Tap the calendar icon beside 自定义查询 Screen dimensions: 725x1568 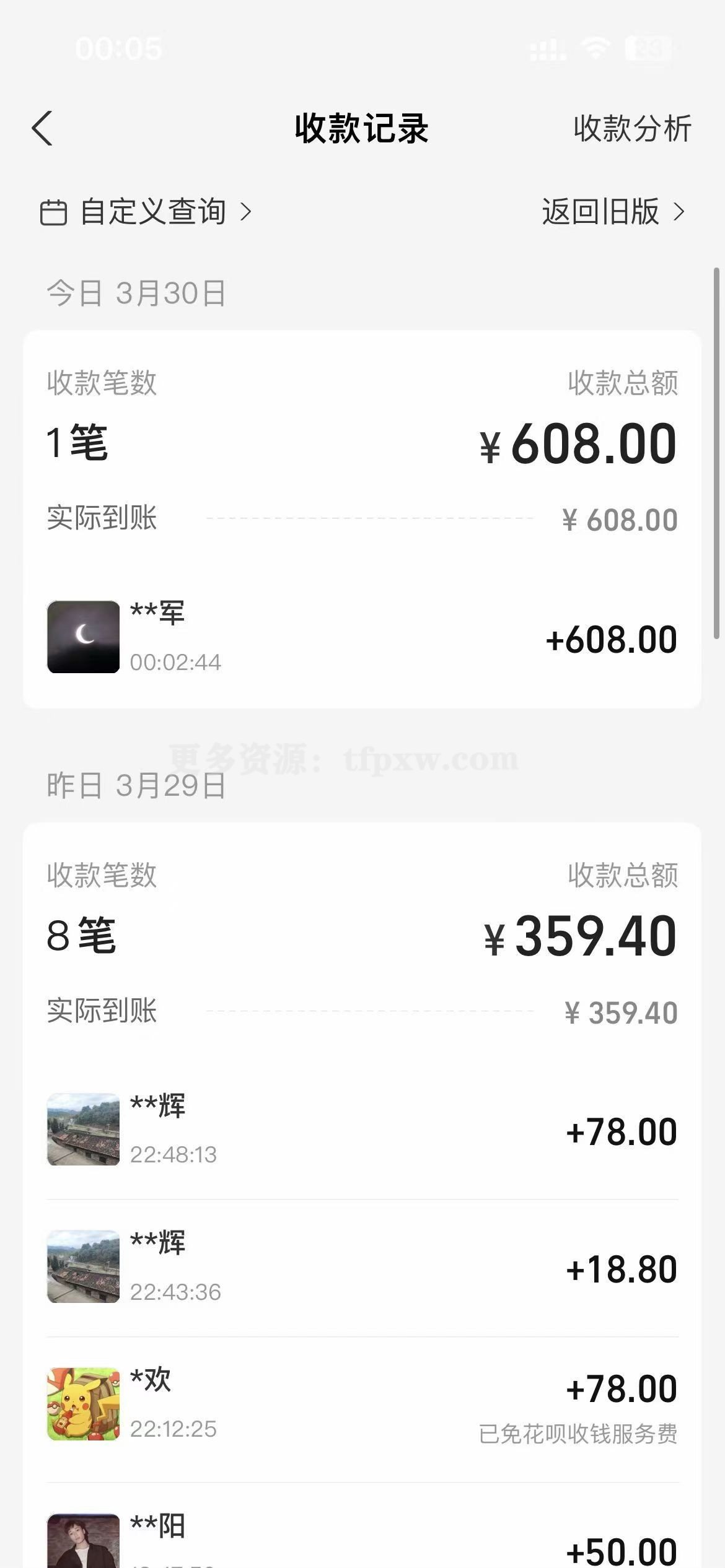point(53,212)
